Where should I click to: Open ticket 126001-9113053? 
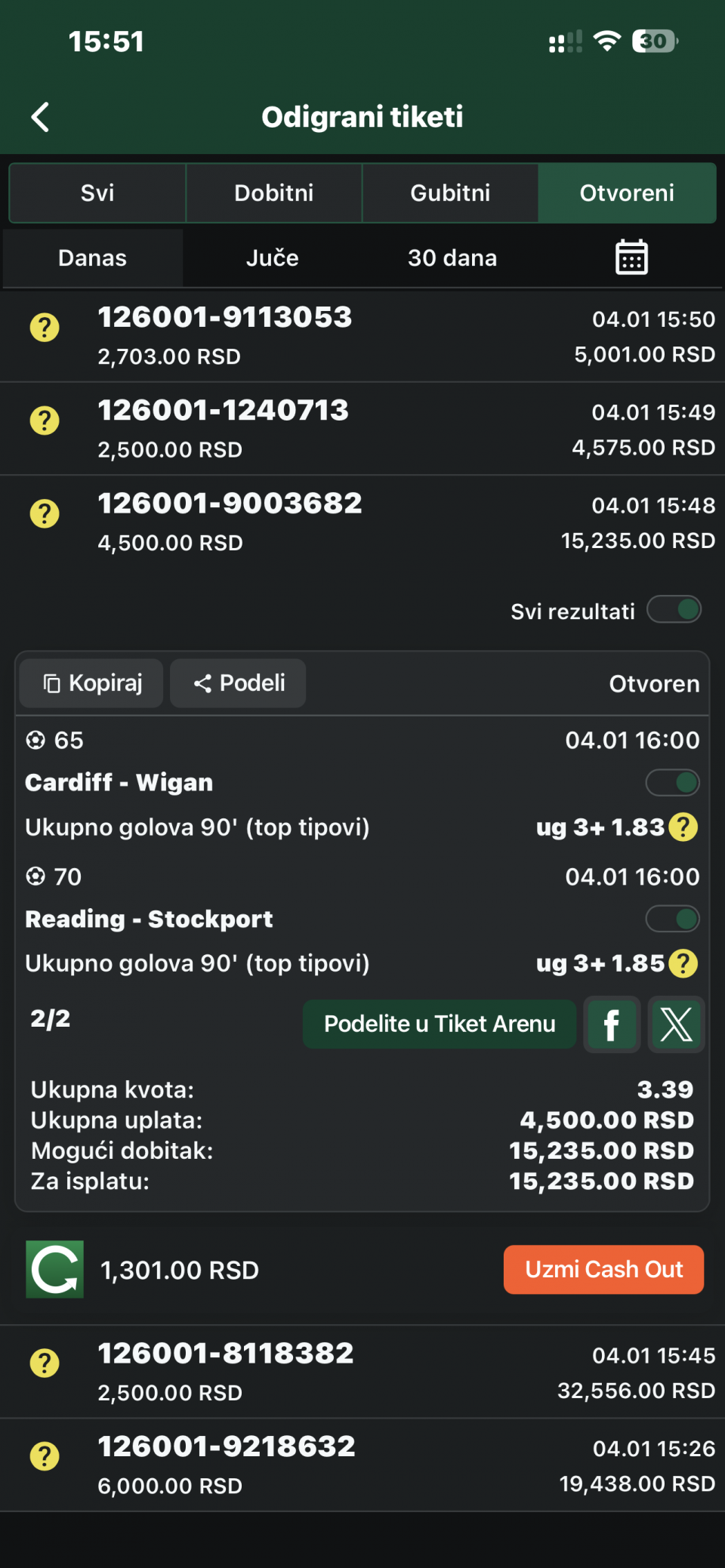[x=362, y=336]
